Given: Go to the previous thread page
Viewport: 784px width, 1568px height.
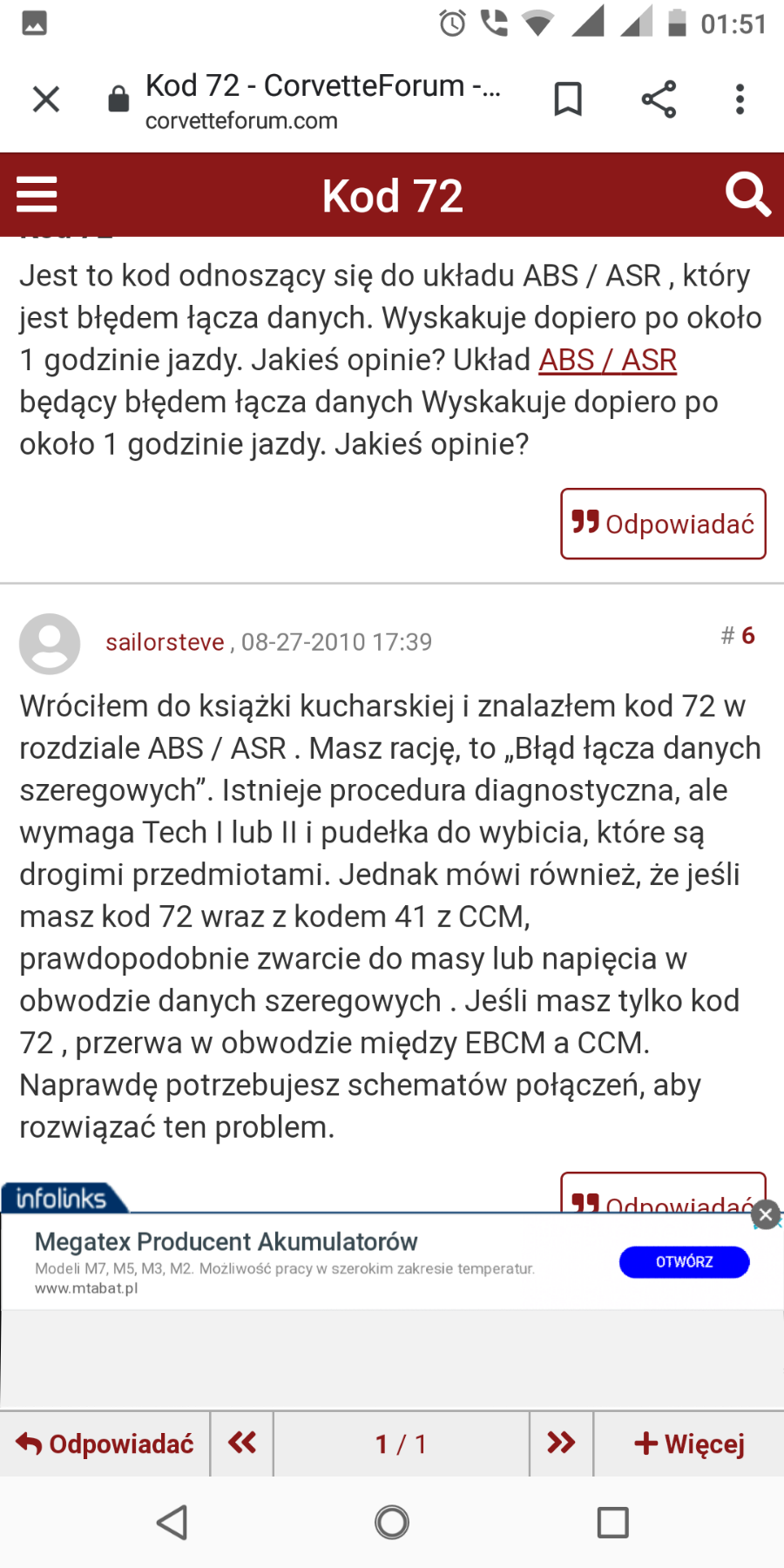Looking at the screenshot, I should point(242,1444).
